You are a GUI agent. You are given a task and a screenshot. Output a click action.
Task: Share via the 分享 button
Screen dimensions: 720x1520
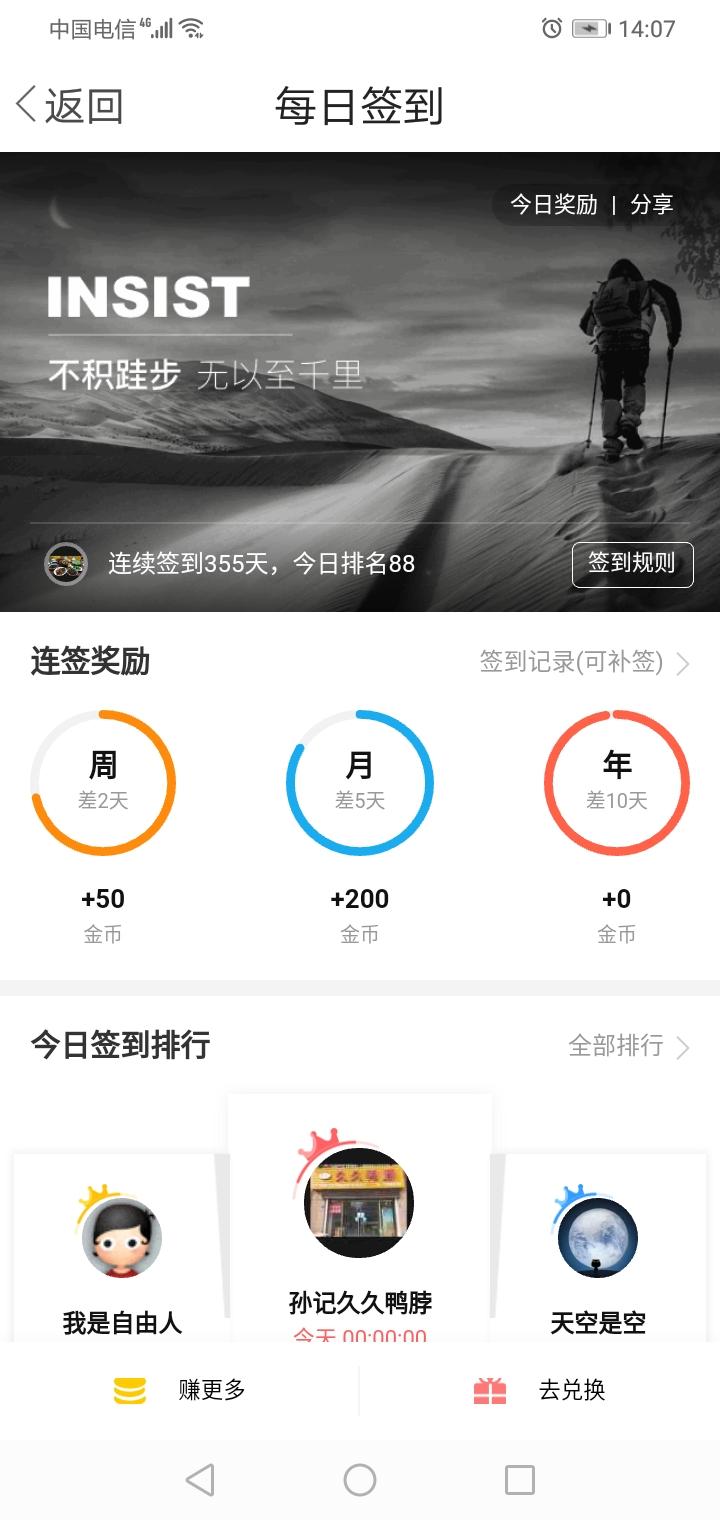[652, 205]
